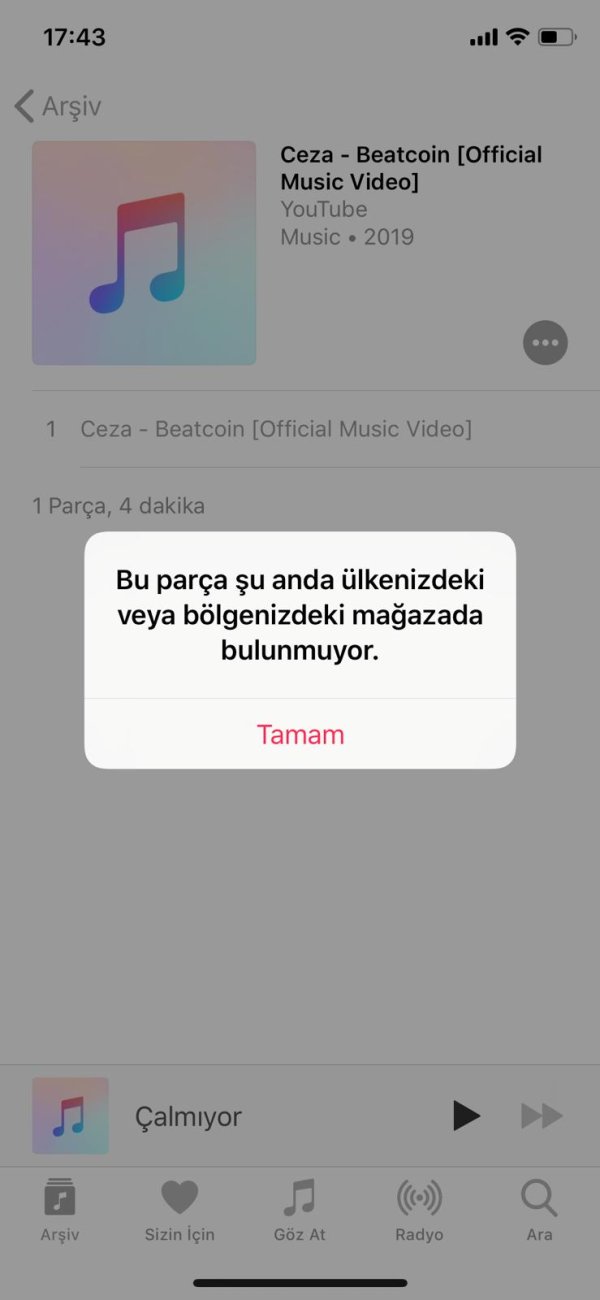Viewport: 600px width, 1300px height.
Task: Switch to the Arşiv tab
Action: [x=60, y=1210]
